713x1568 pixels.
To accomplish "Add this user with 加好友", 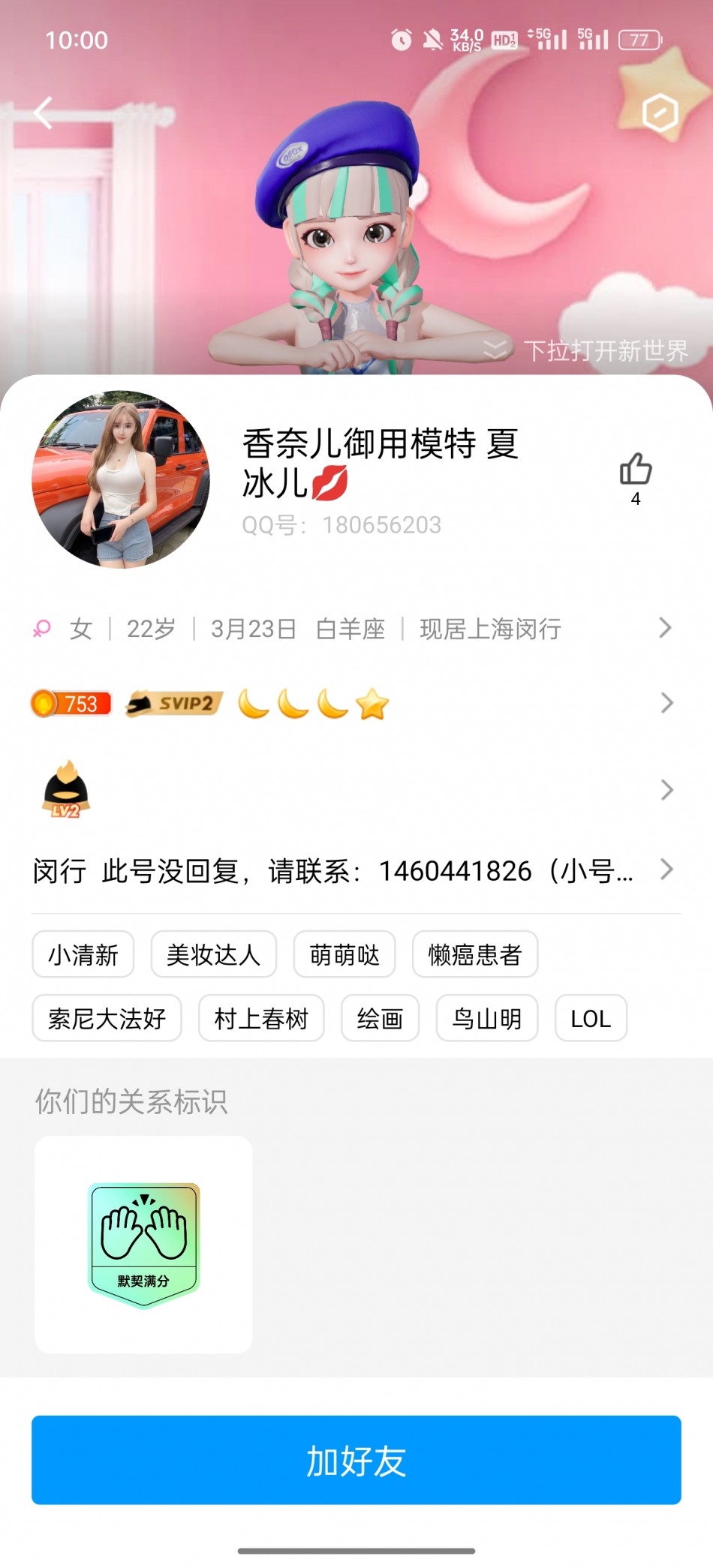I will [356, 1460].
